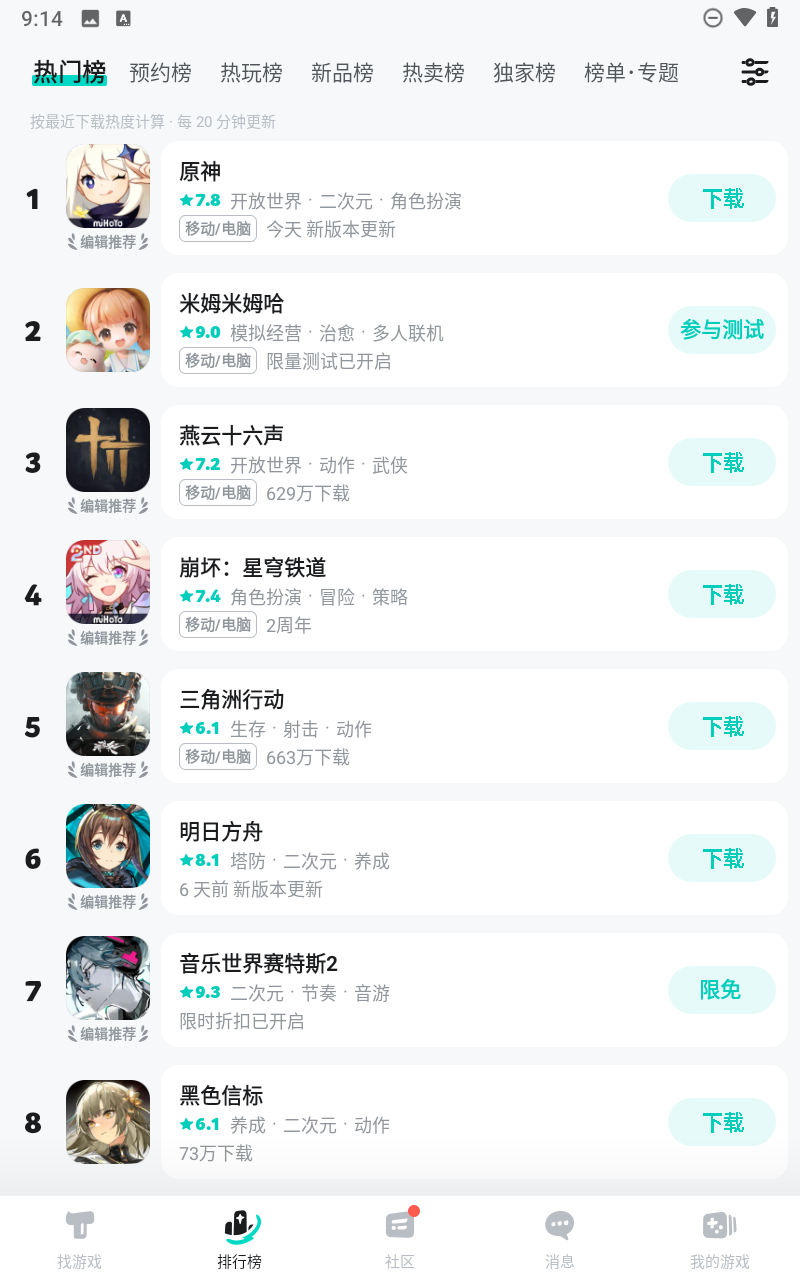Download 黑色信标
Image resolution: width=800 pixels, height=1280 pixels.
tap(722, 1122)
